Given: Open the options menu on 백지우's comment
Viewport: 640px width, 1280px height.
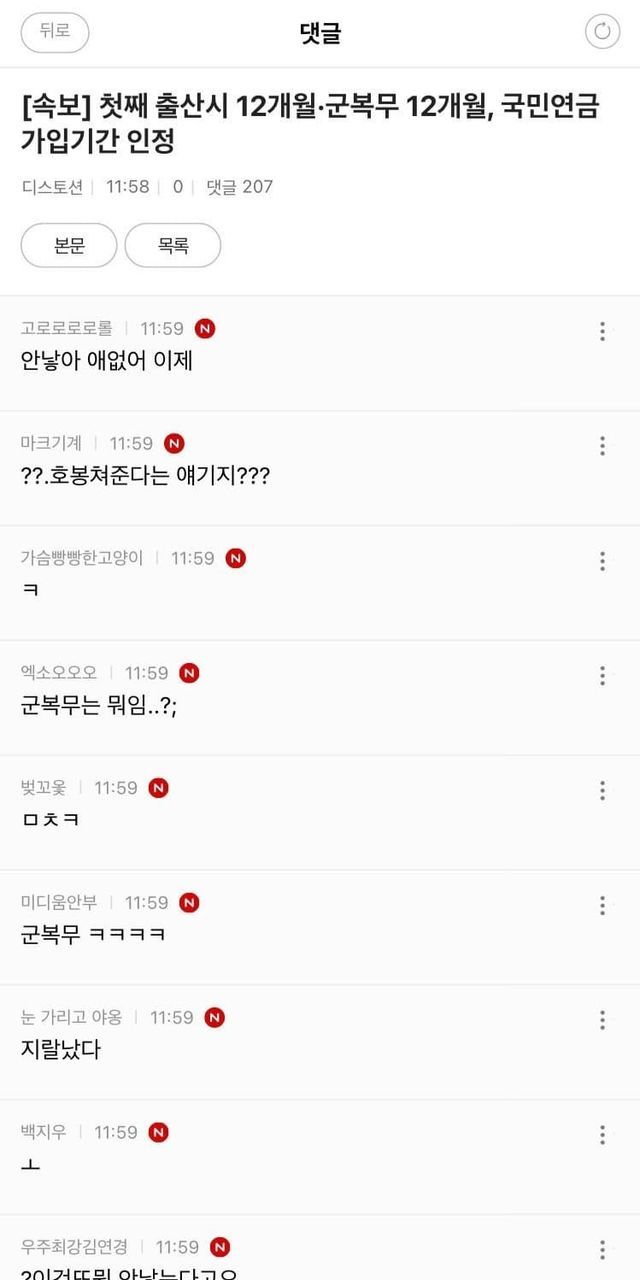Looking at the screenshot, I should 602,1135.
